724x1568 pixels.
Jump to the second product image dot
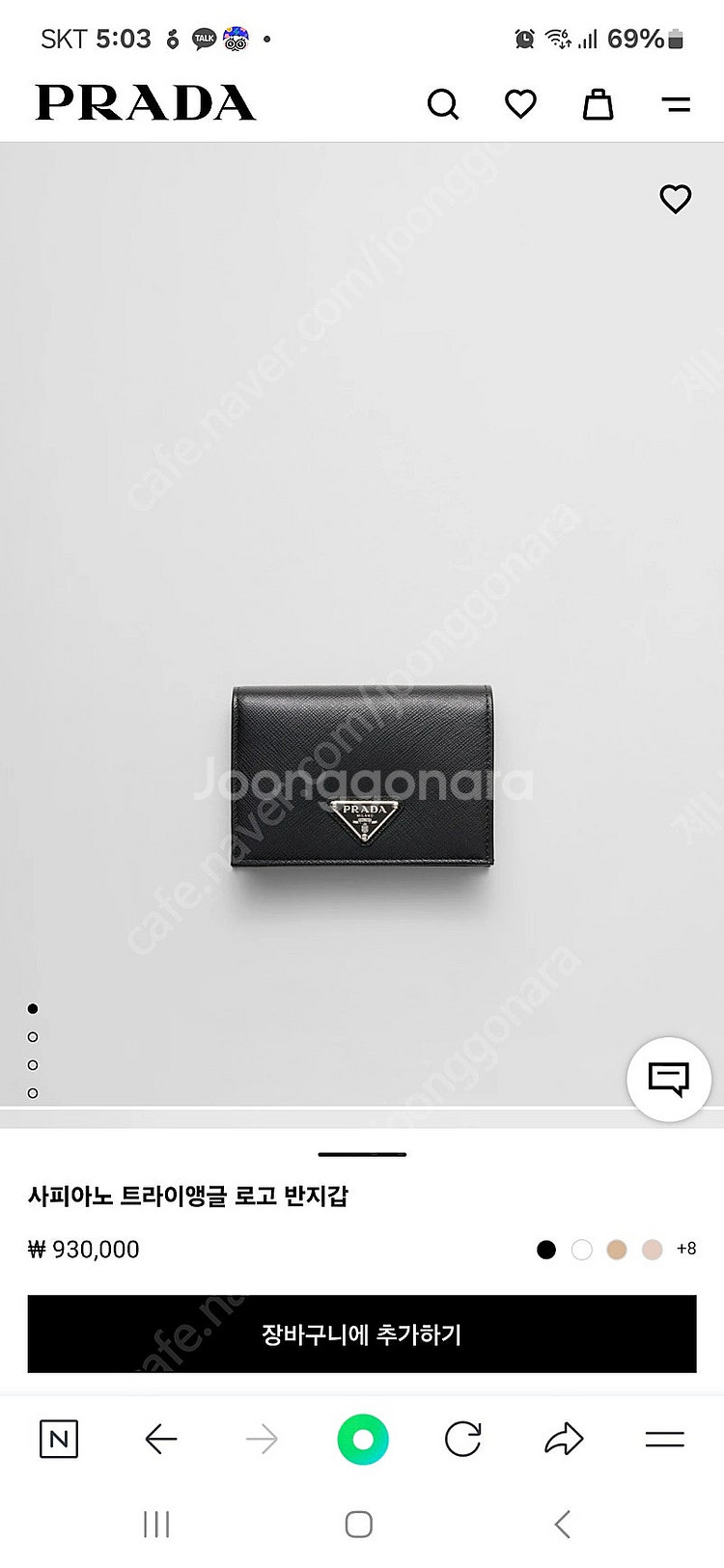(x=33, y=1037)
